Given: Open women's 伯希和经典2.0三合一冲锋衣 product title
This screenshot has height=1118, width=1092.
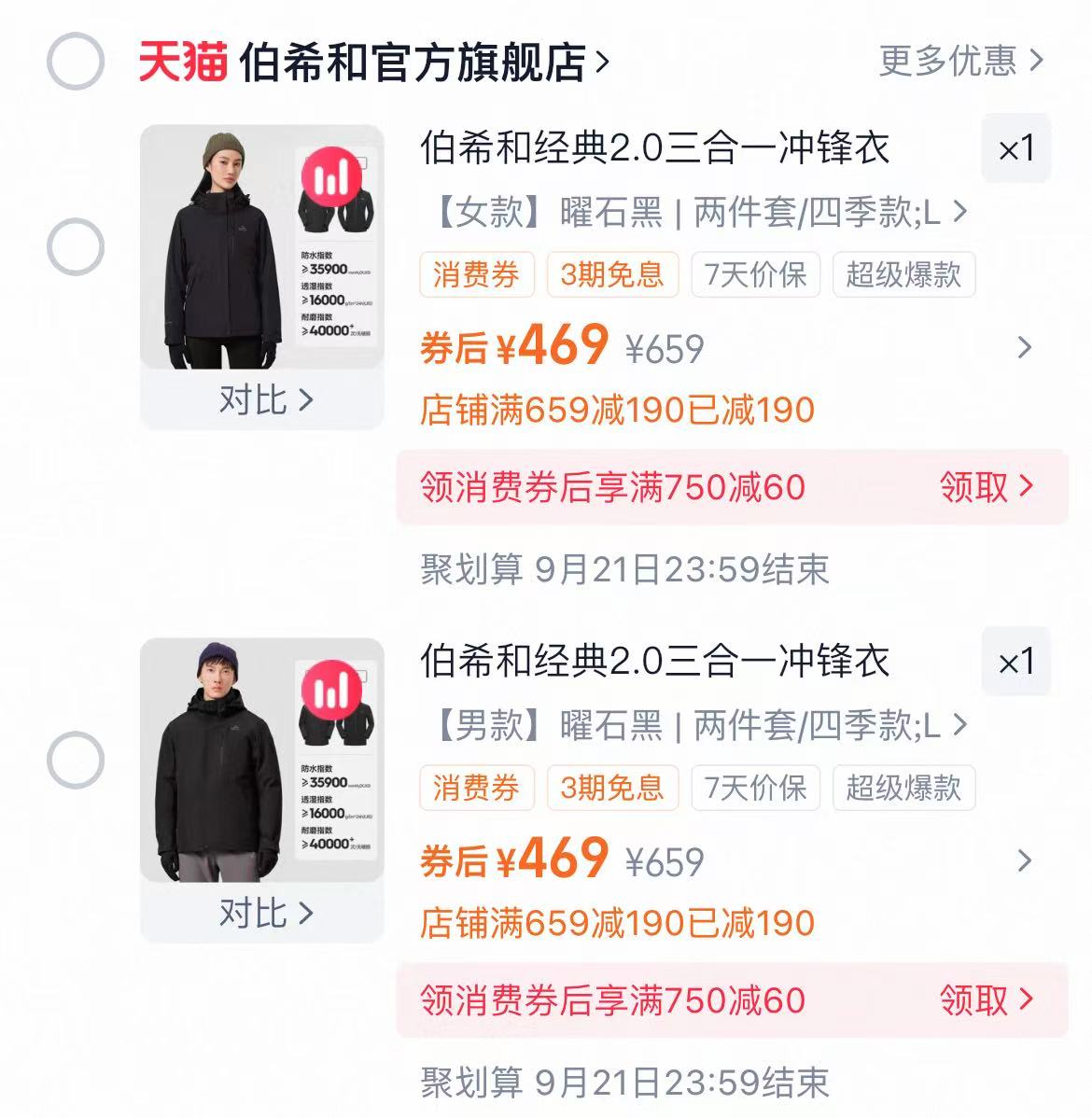Looking at the screenshot, I should pos(653,147).
